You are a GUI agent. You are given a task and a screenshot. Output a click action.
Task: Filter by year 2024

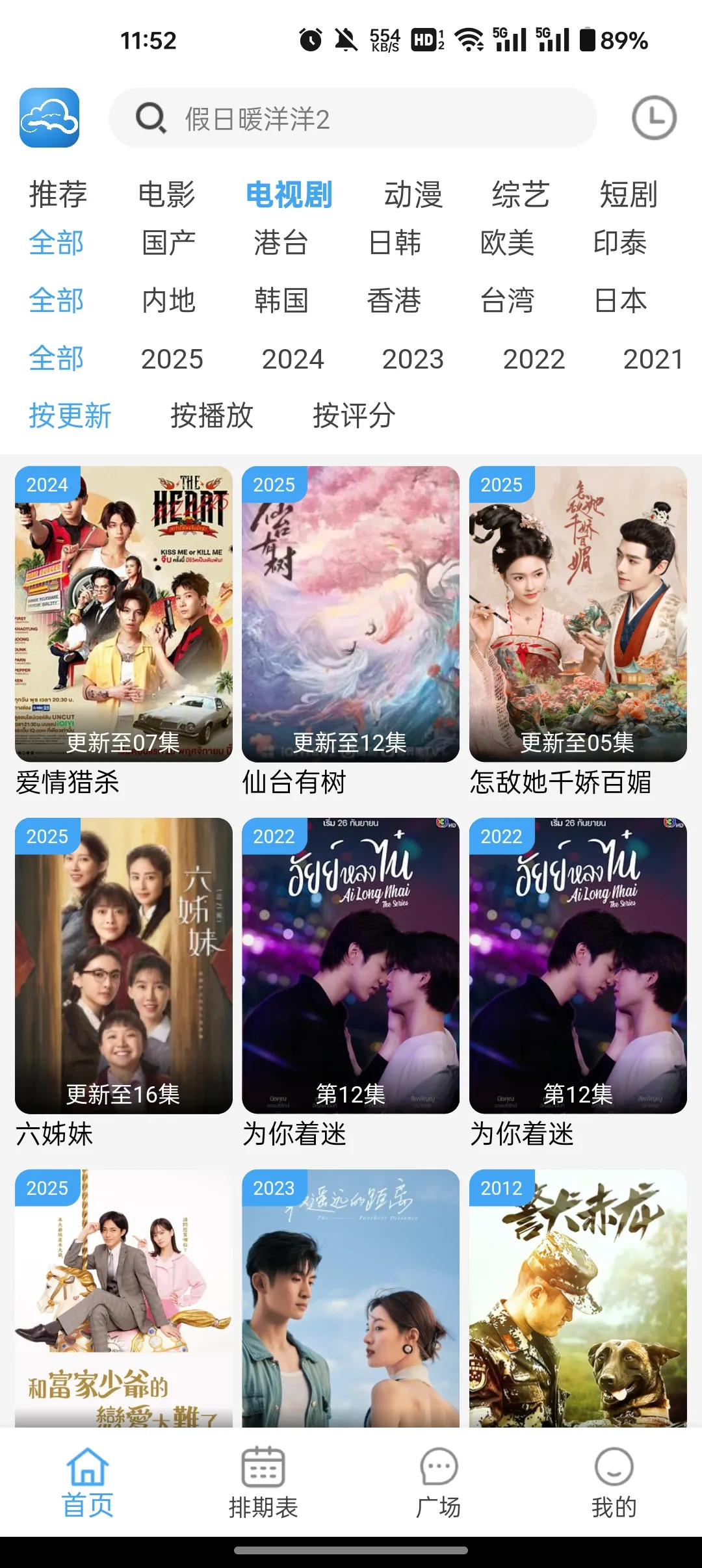click(292, 359)
